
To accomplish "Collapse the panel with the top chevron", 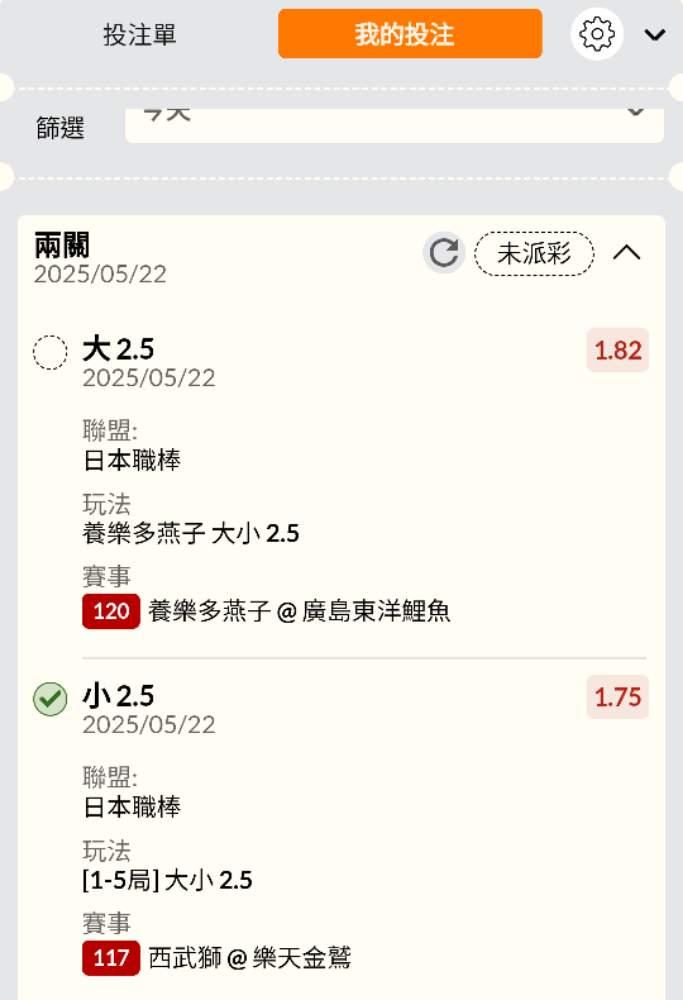I will pos(655,35).
